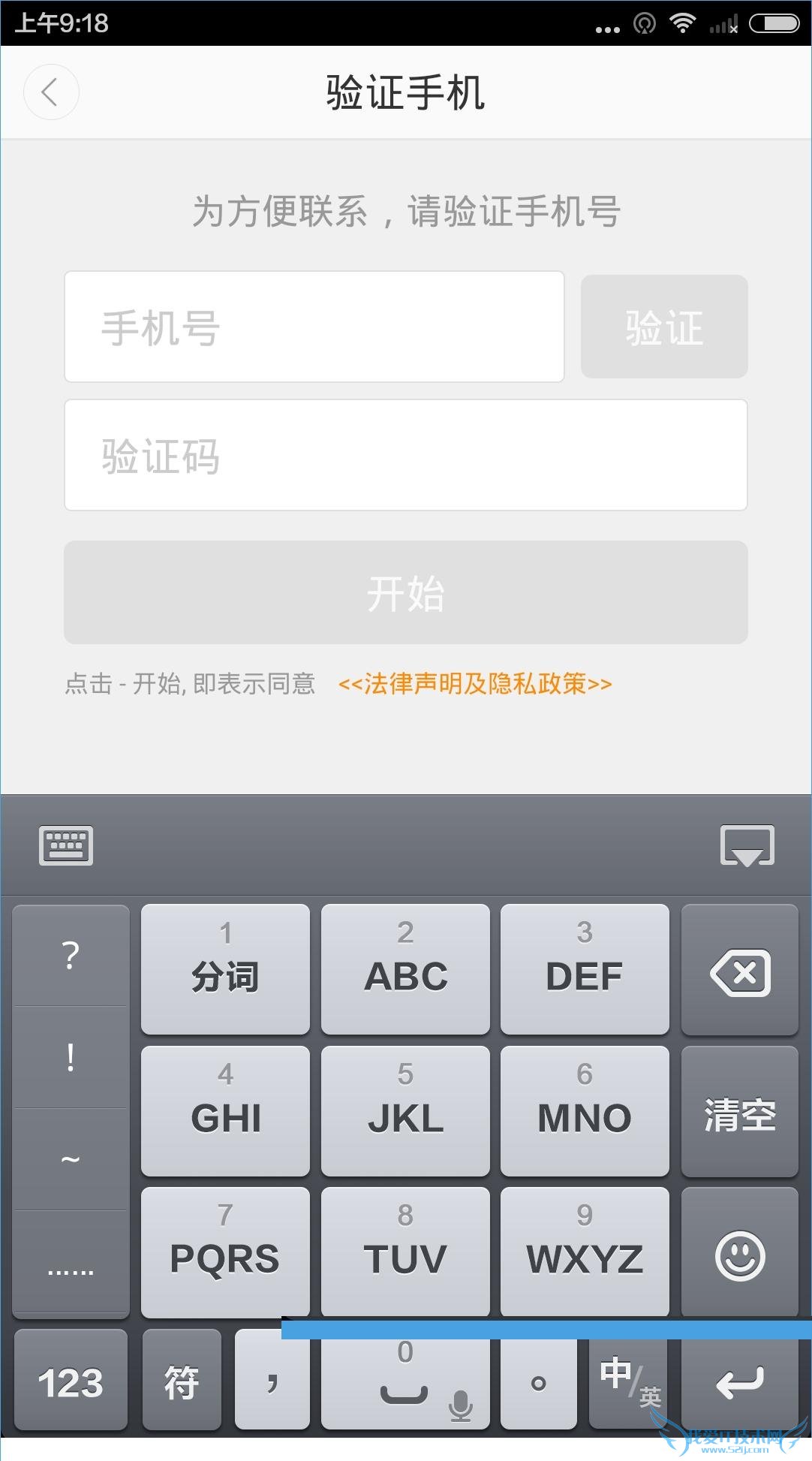812x1461 pixels.
Task: Tap the Wi-Fi icon in status bar
Action: [683, 23]
